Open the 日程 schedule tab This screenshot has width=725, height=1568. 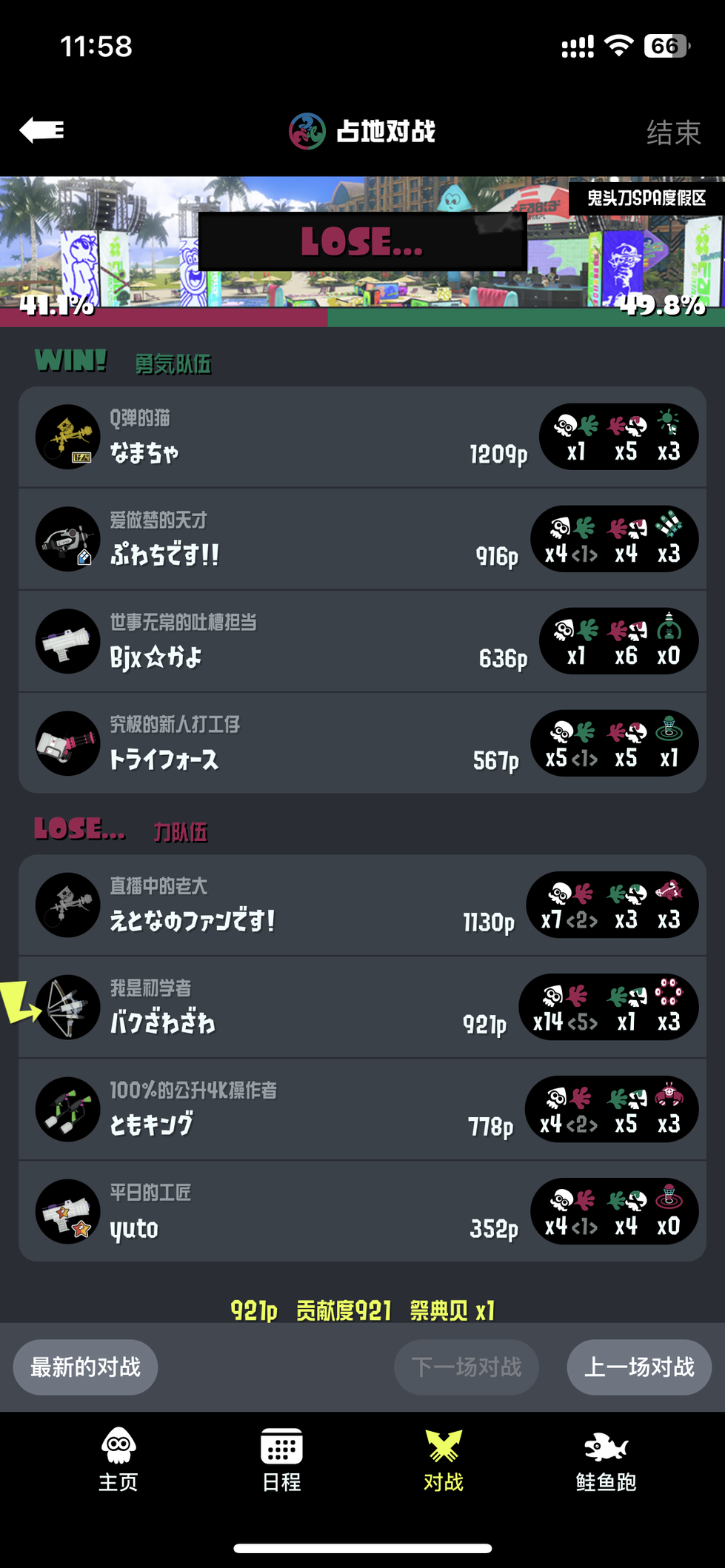(x=281, y=1460)
